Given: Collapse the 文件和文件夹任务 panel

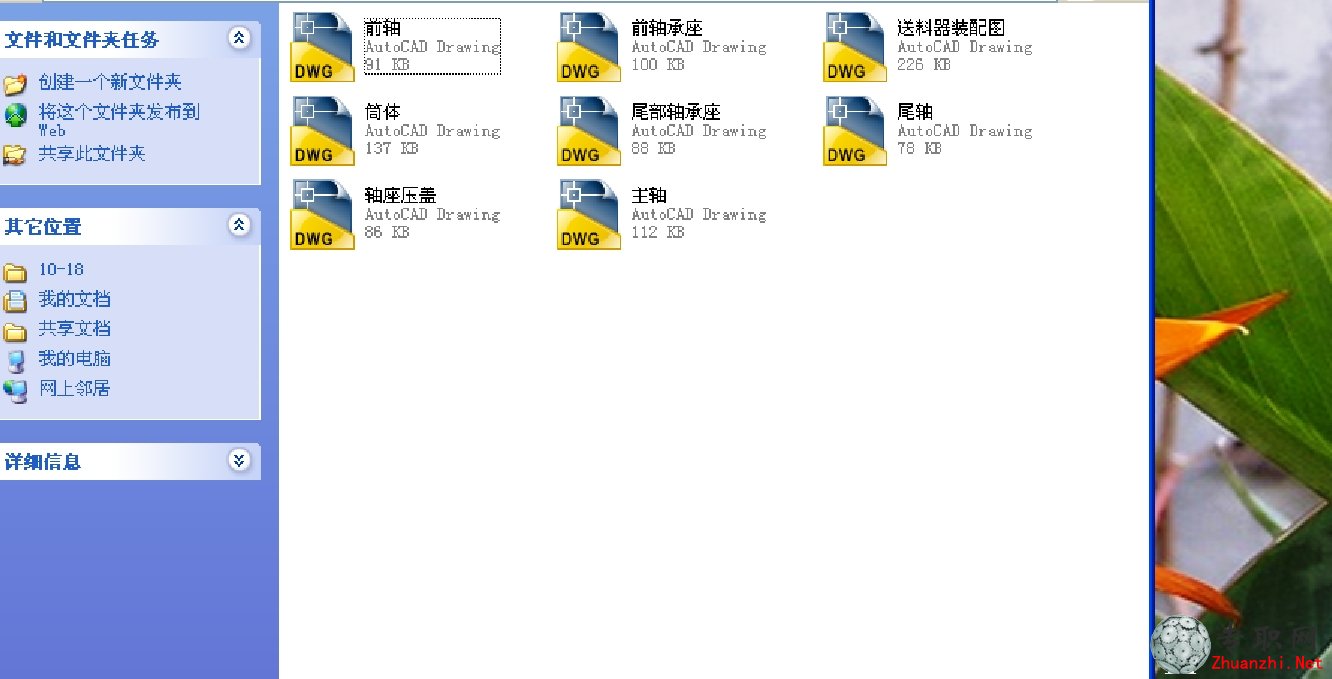Looking at the screenshot, I should click(239, 38).
